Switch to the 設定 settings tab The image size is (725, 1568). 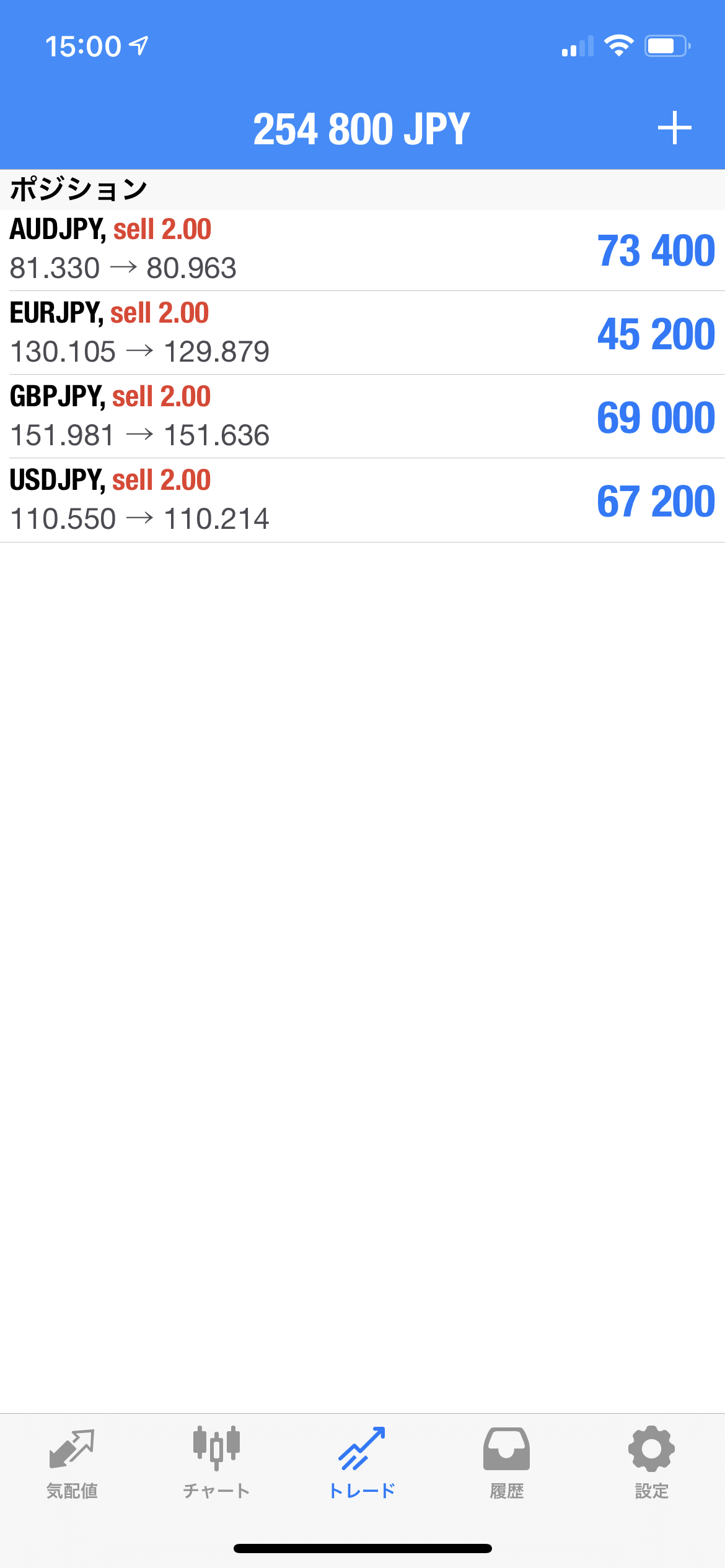tap(651, 1463)
